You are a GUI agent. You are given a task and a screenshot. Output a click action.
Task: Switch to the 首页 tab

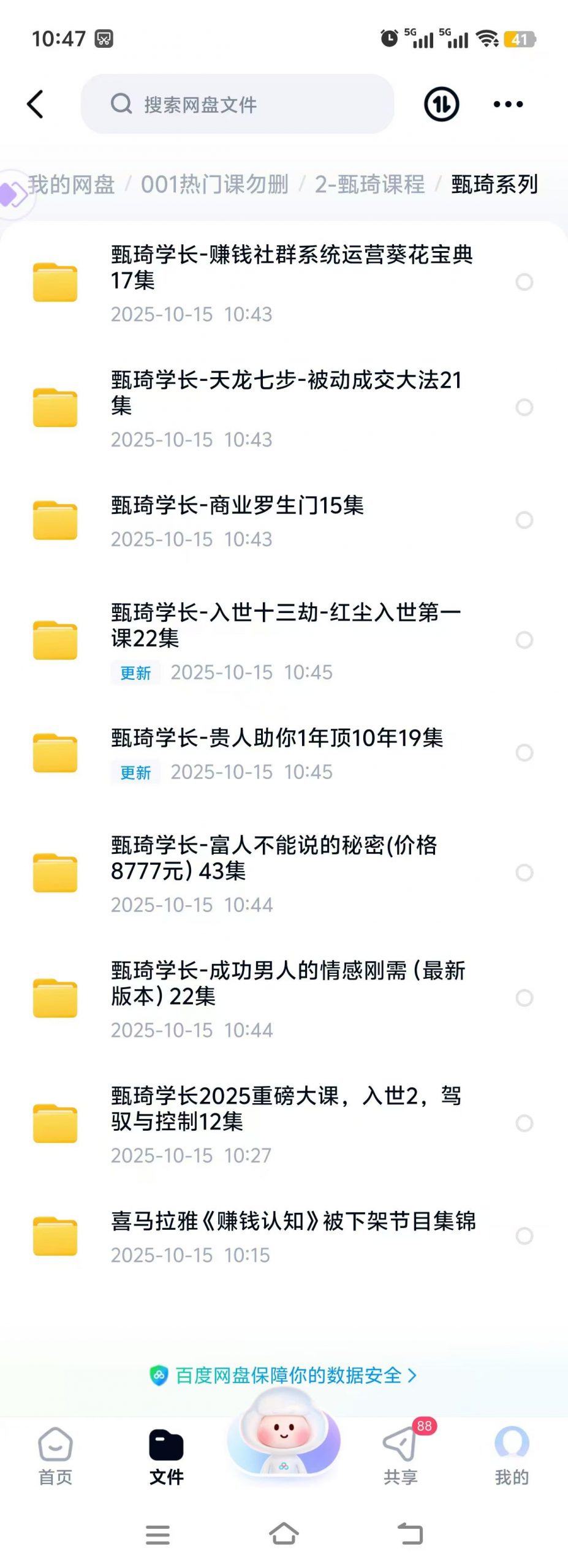pyautogui.click(x=55, y=1457)
